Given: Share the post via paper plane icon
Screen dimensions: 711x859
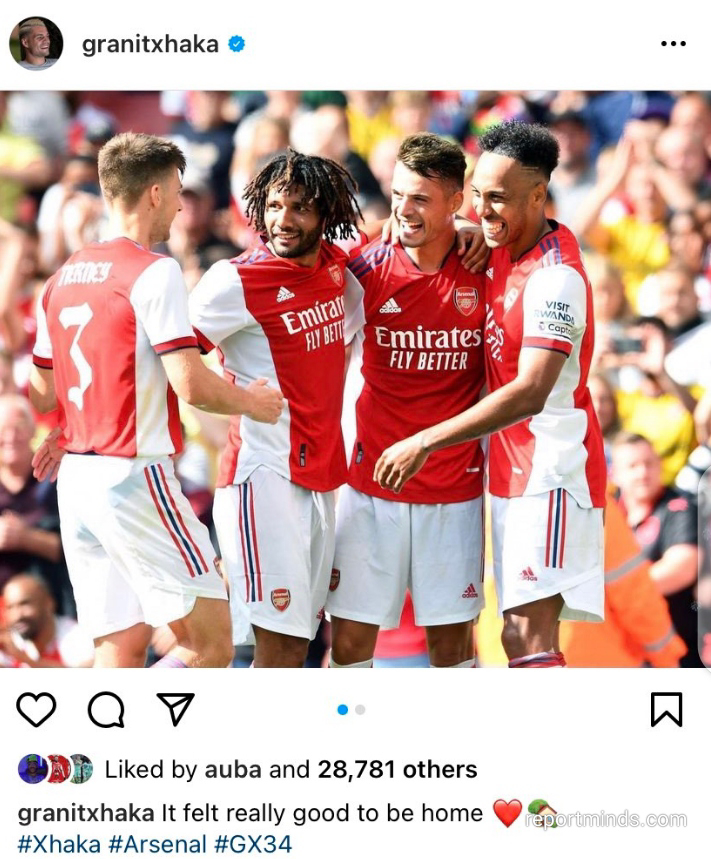Looking at the screenshot, I should 175,709.
